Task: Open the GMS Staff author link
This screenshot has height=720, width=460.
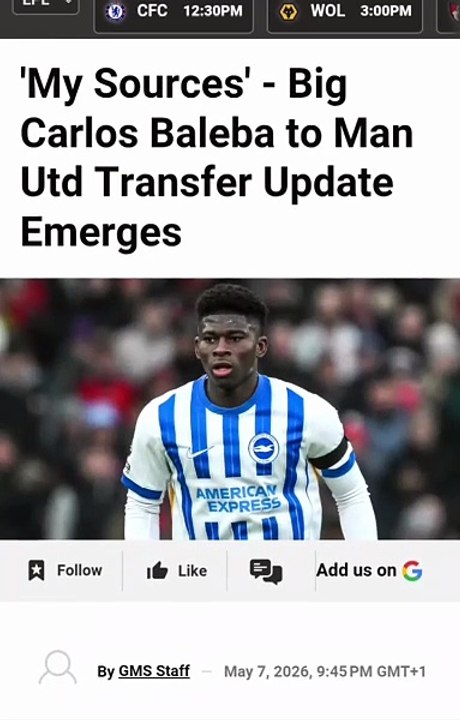Action: tap(154, 671)
